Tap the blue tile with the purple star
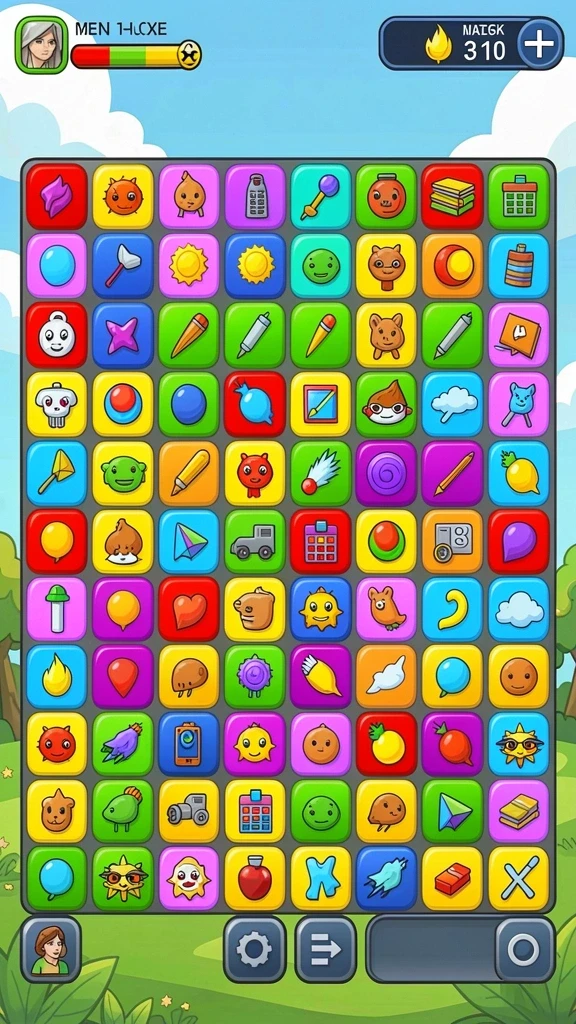The image size is (576, 1024). [x=123, y=334]
